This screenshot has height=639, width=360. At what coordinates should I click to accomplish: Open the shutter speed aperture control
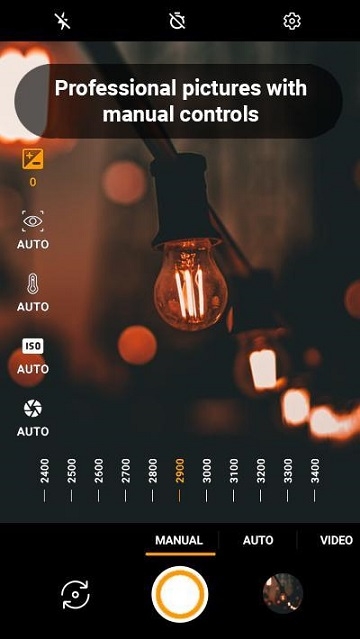click(33, 418)
